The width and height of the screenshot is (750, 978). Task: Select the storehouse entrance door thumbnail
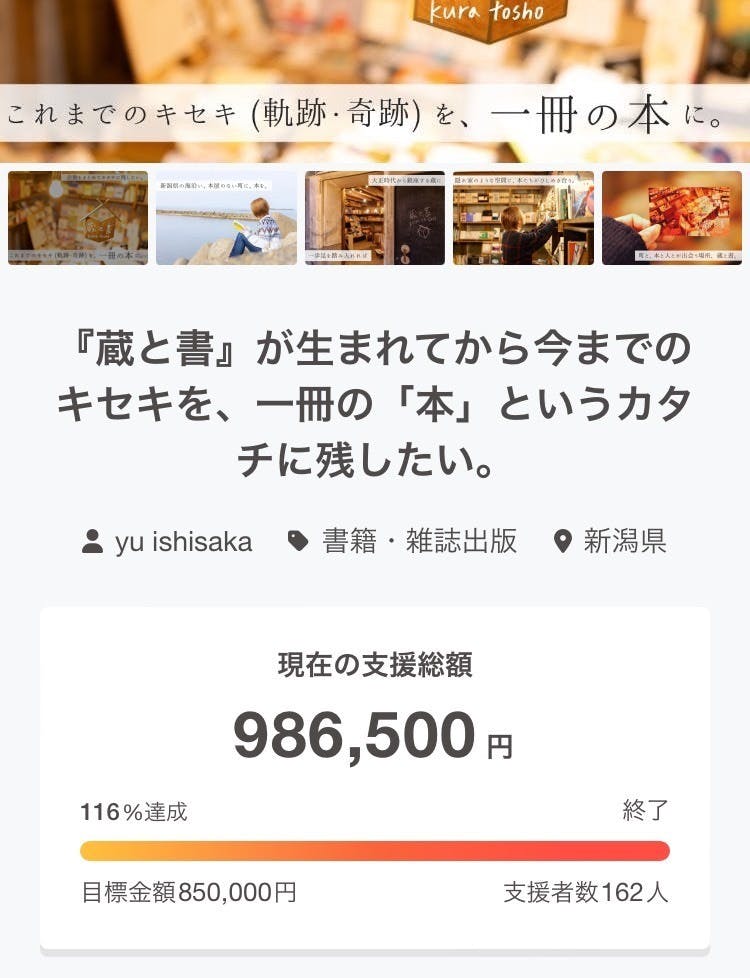(375, 218)
